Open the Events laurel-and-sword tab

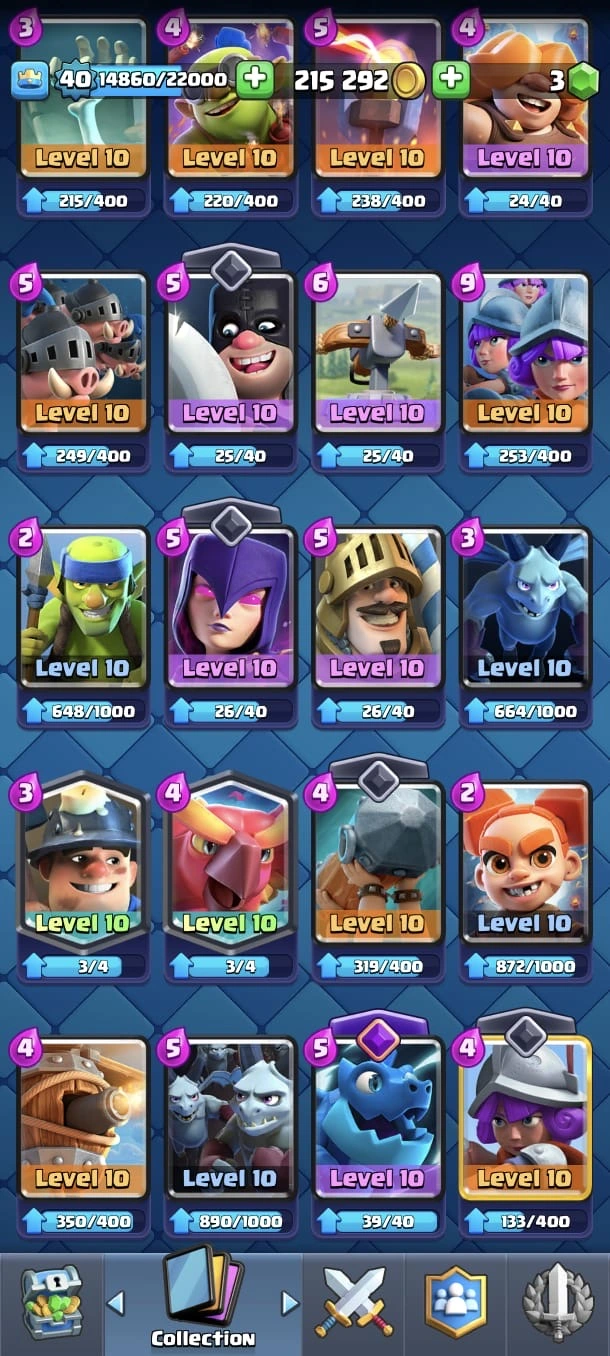[558, 1302]
